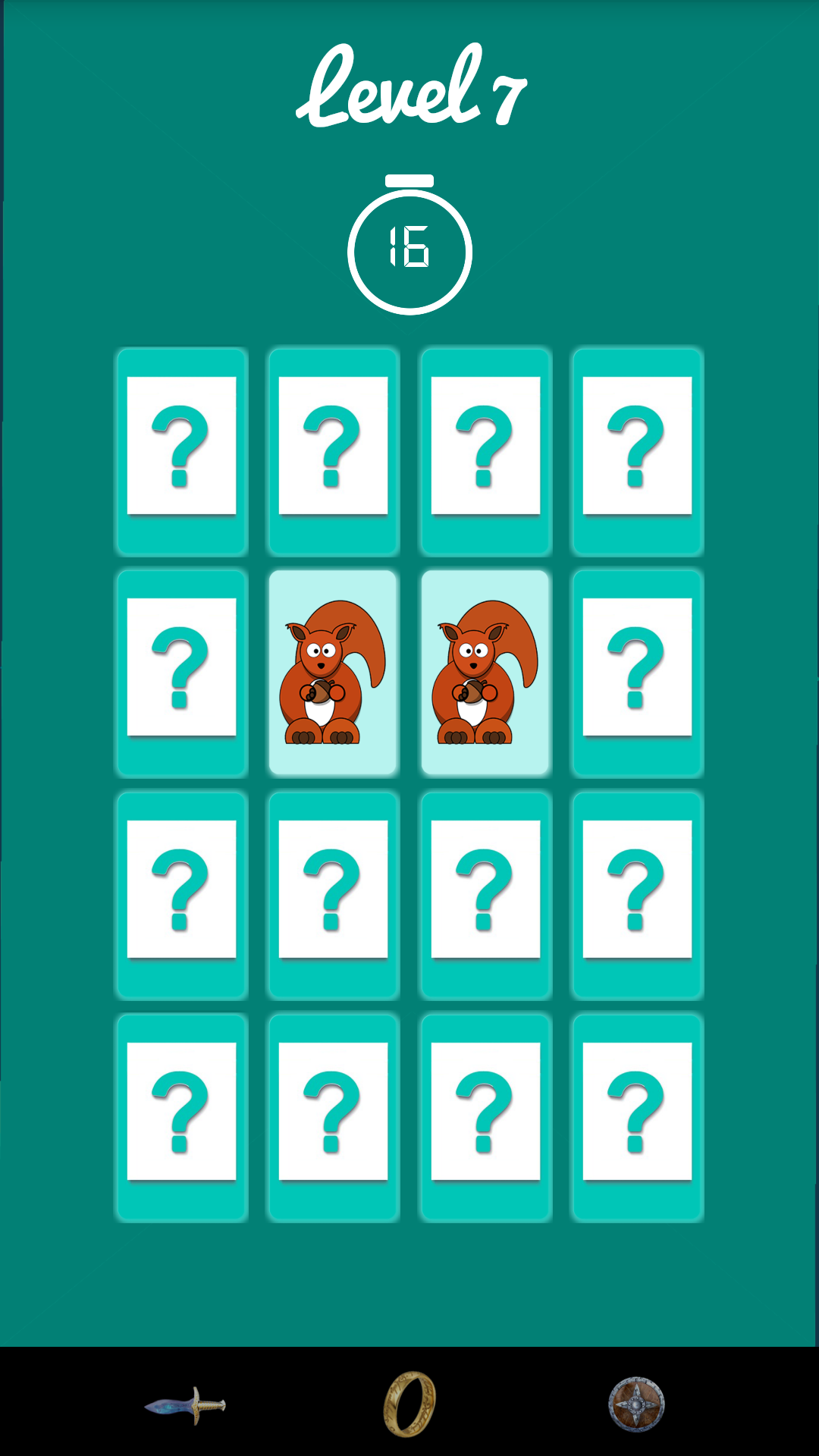Flip the last card in the top row
The width and height of the screenshot is (819, 1456).
tap(638, 451)
